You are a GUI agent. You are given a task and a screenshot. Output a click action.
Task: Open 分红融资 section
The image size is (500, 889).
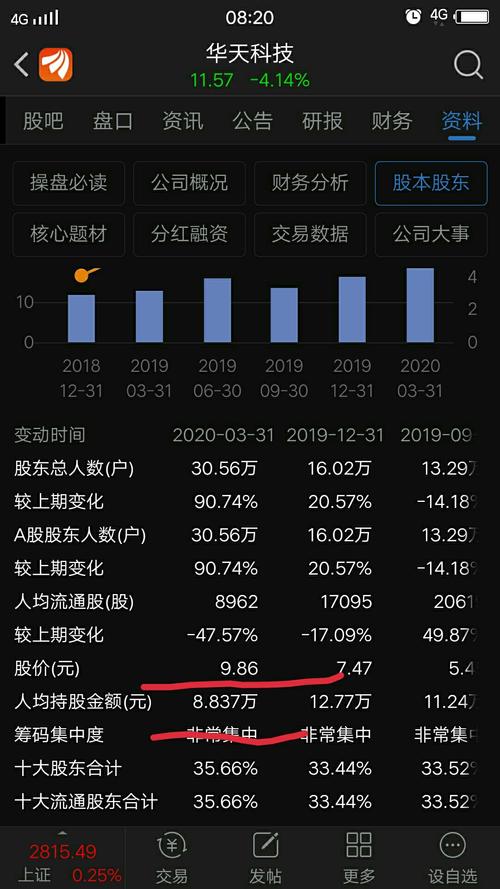pos(189,234)
